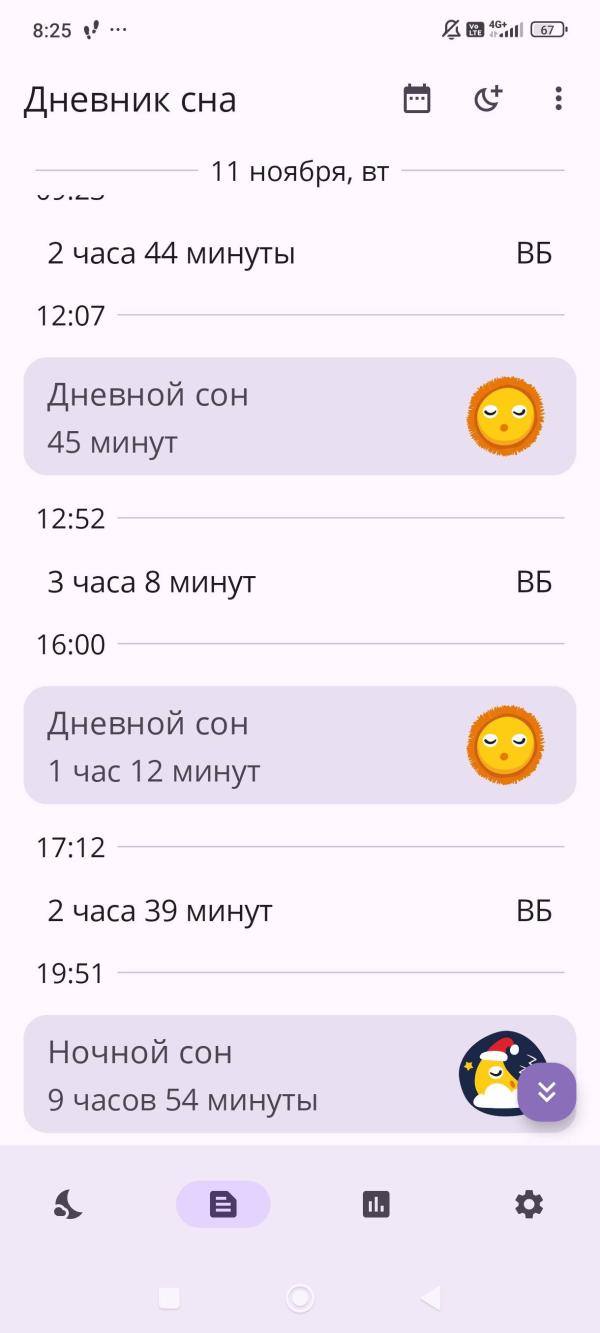Select the sleep diary list tab

coord(223,1204)
